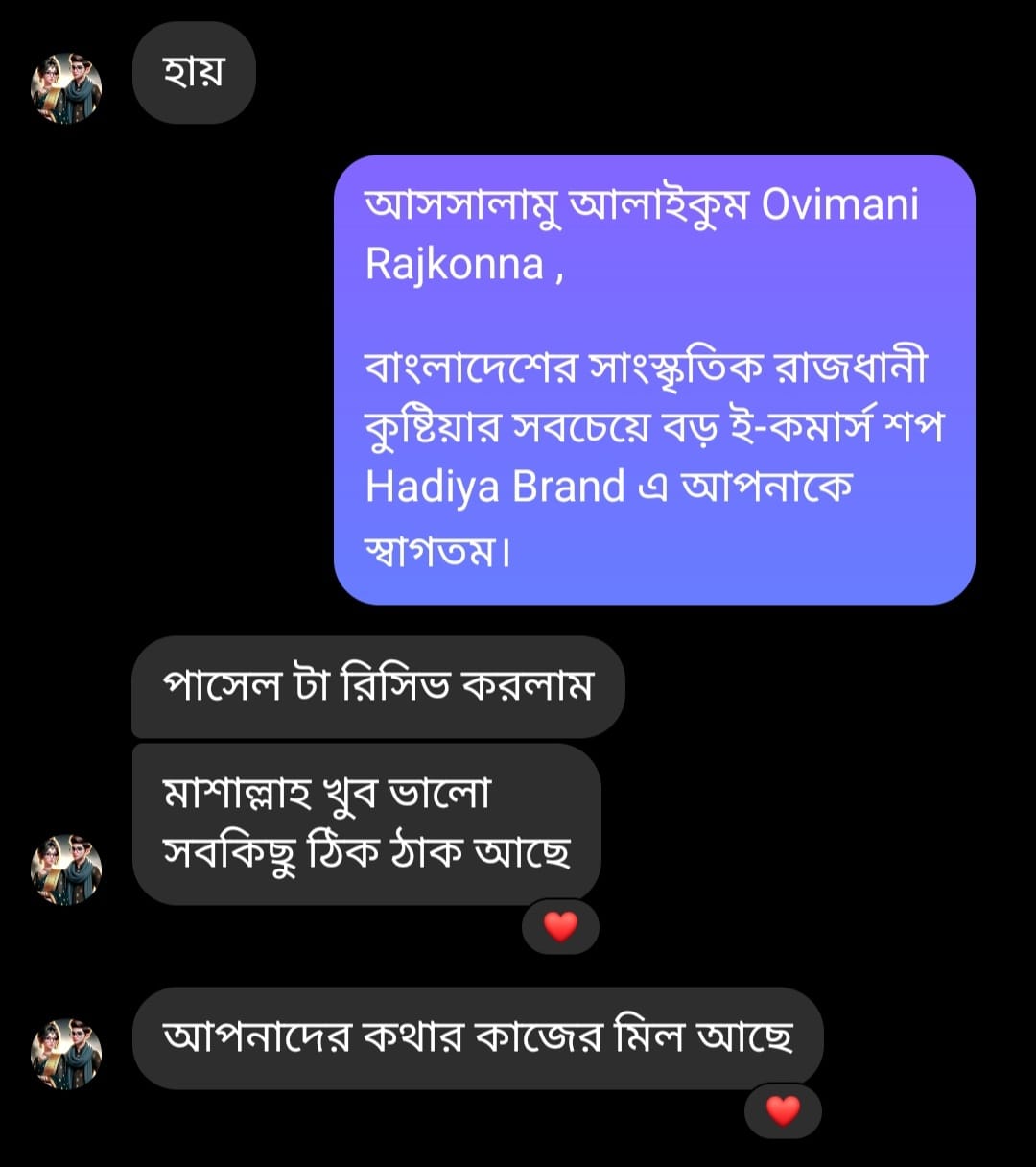Screen dimensions: 1036x1167
Task: Open sender's avatar beside the "হায়" message
Action: pyautogui.click(x=66, y=87)
